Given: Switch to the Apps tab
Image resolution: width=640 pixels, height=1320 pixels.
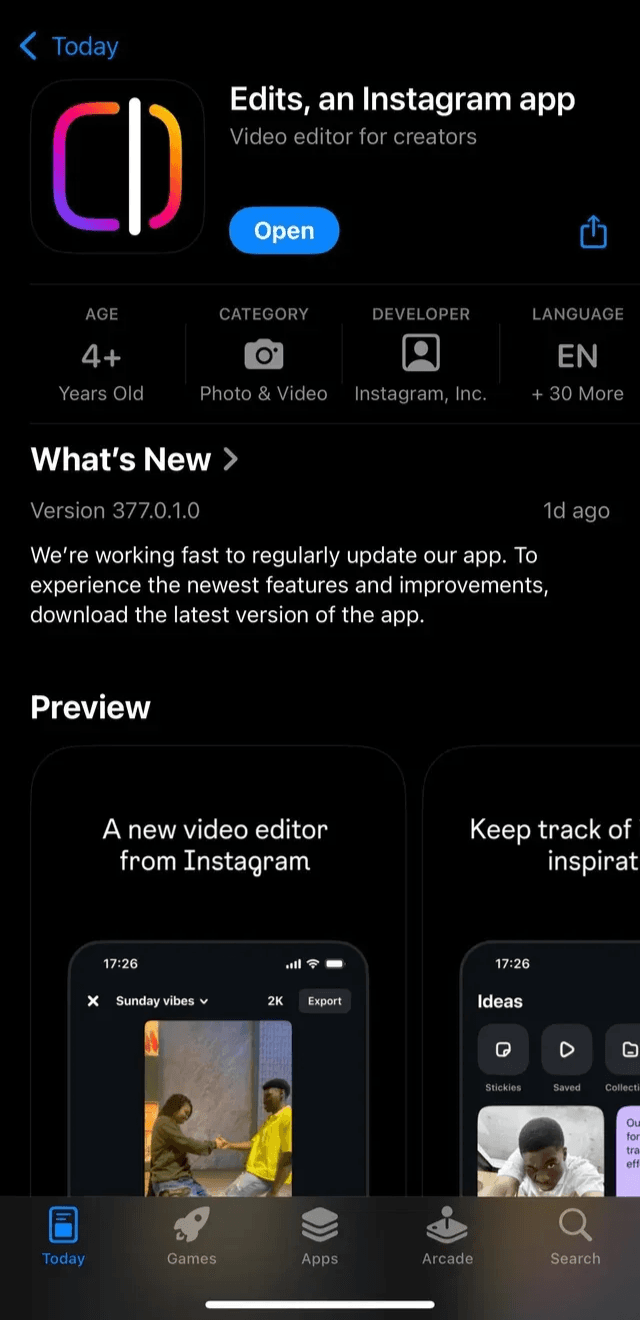Looking at the screenshot, I should point(319,1237).
